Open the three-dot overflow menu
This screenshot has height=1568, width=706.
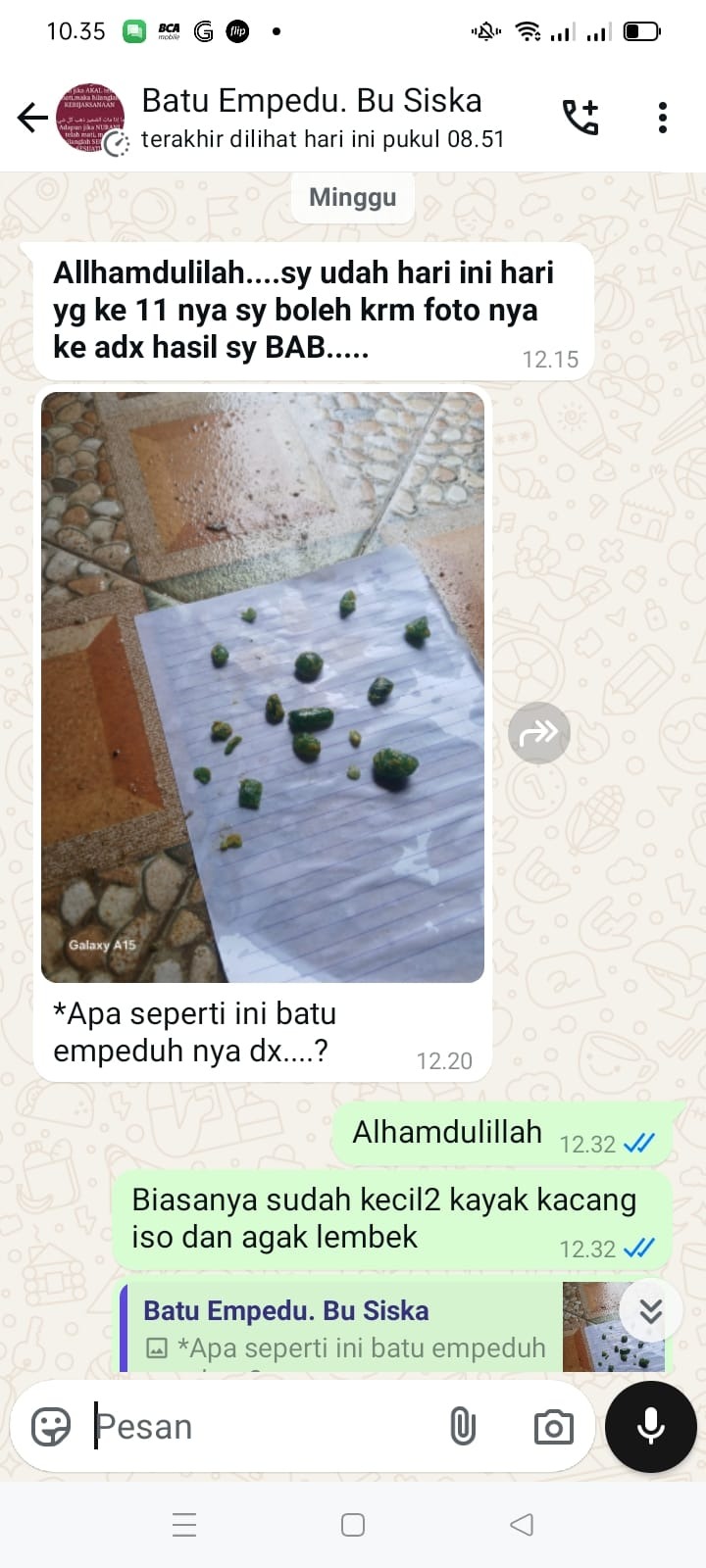[x=663, y=118]
